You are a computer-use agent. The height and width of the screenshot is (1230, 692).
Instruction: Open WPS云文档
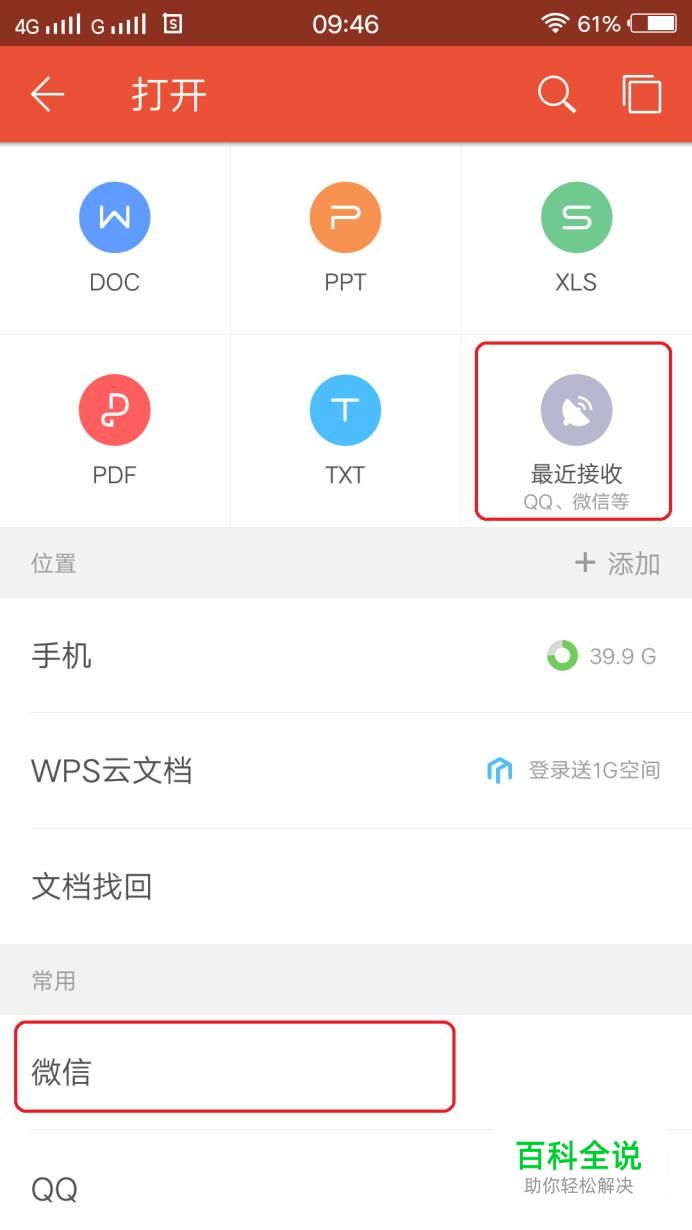coord(346,771)
